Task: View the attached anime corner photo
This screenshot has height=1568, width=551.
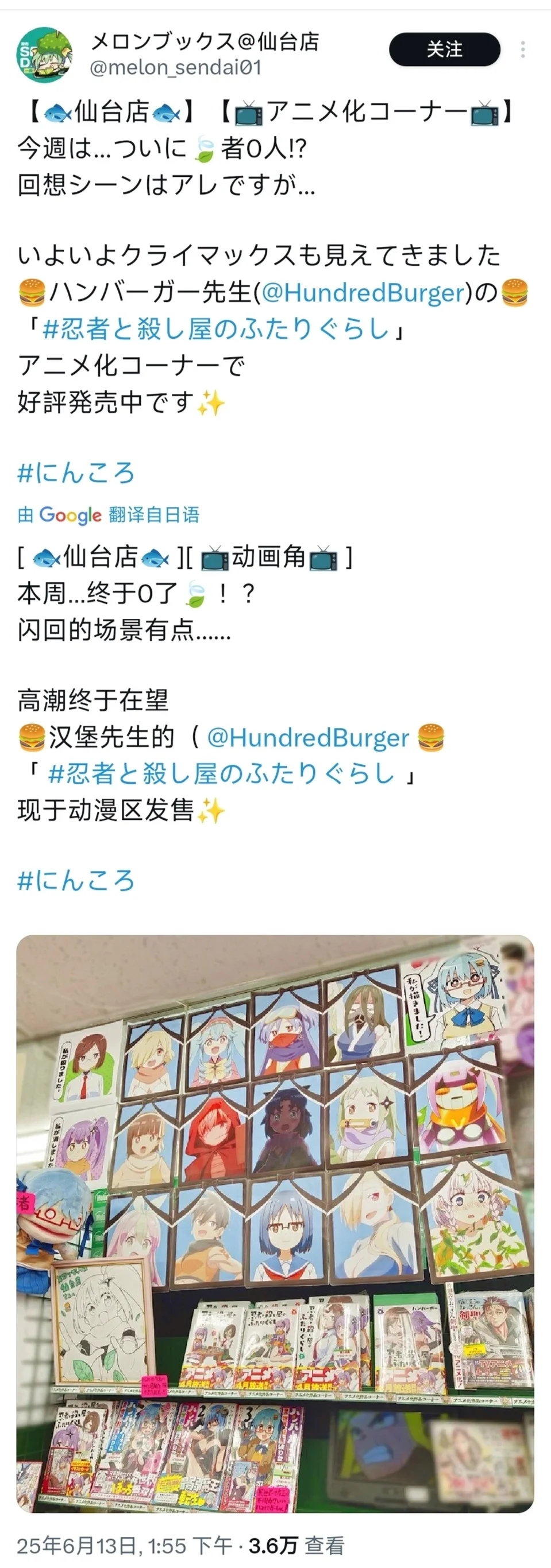Action: pyautogui.click(x=275, y=1224)
